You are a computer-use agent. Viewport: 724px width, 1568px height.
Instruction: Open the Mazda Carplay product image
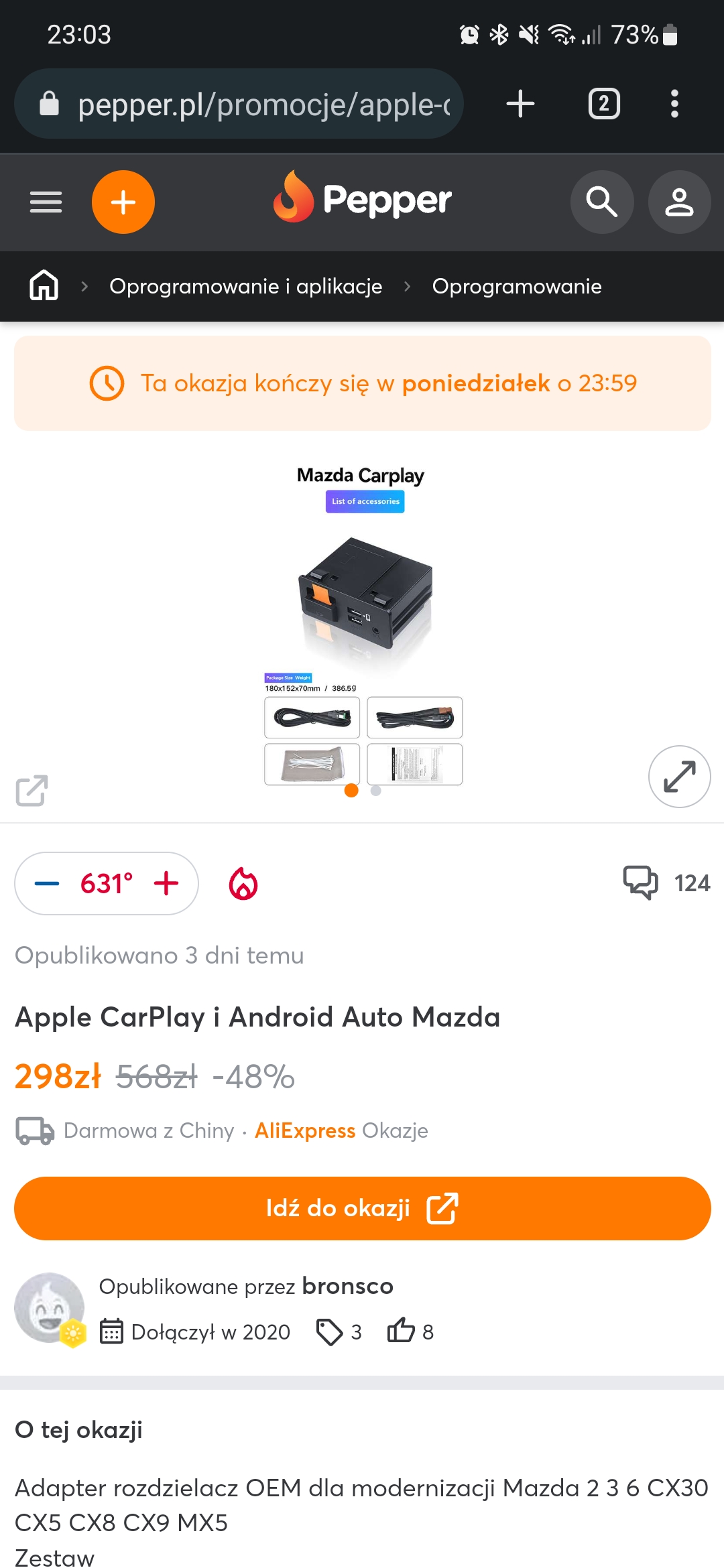pyautogui.click(x=362, y=623)
